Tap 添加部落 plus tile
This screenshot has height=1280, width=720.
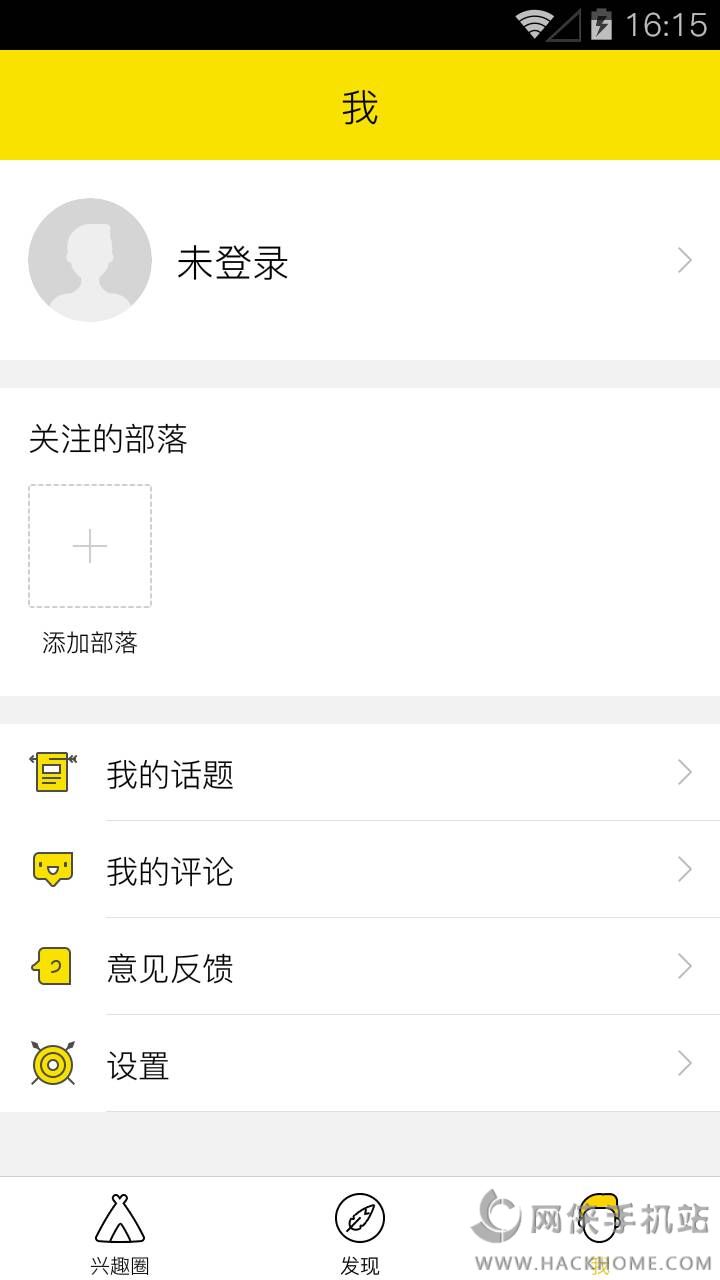coord(90,547)
